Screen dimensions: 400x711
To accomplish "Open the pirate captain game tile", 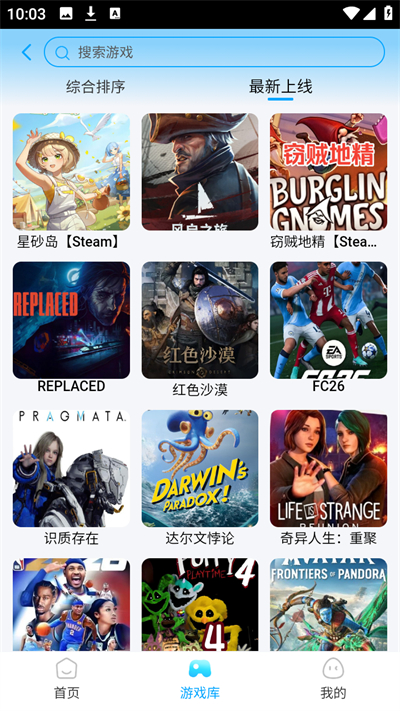I will click(x=200, y=172).
